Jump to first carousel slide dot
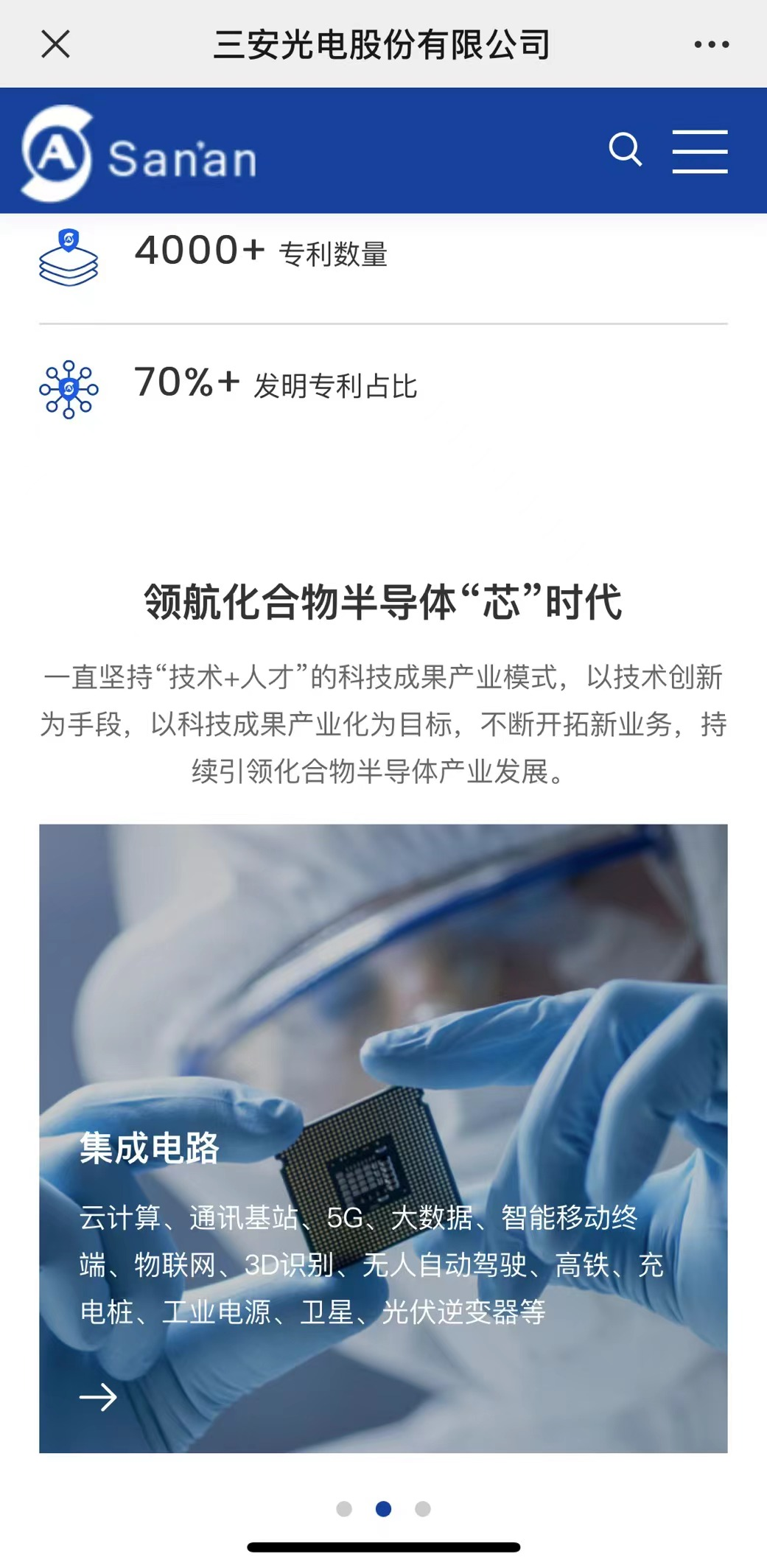 344,1509
